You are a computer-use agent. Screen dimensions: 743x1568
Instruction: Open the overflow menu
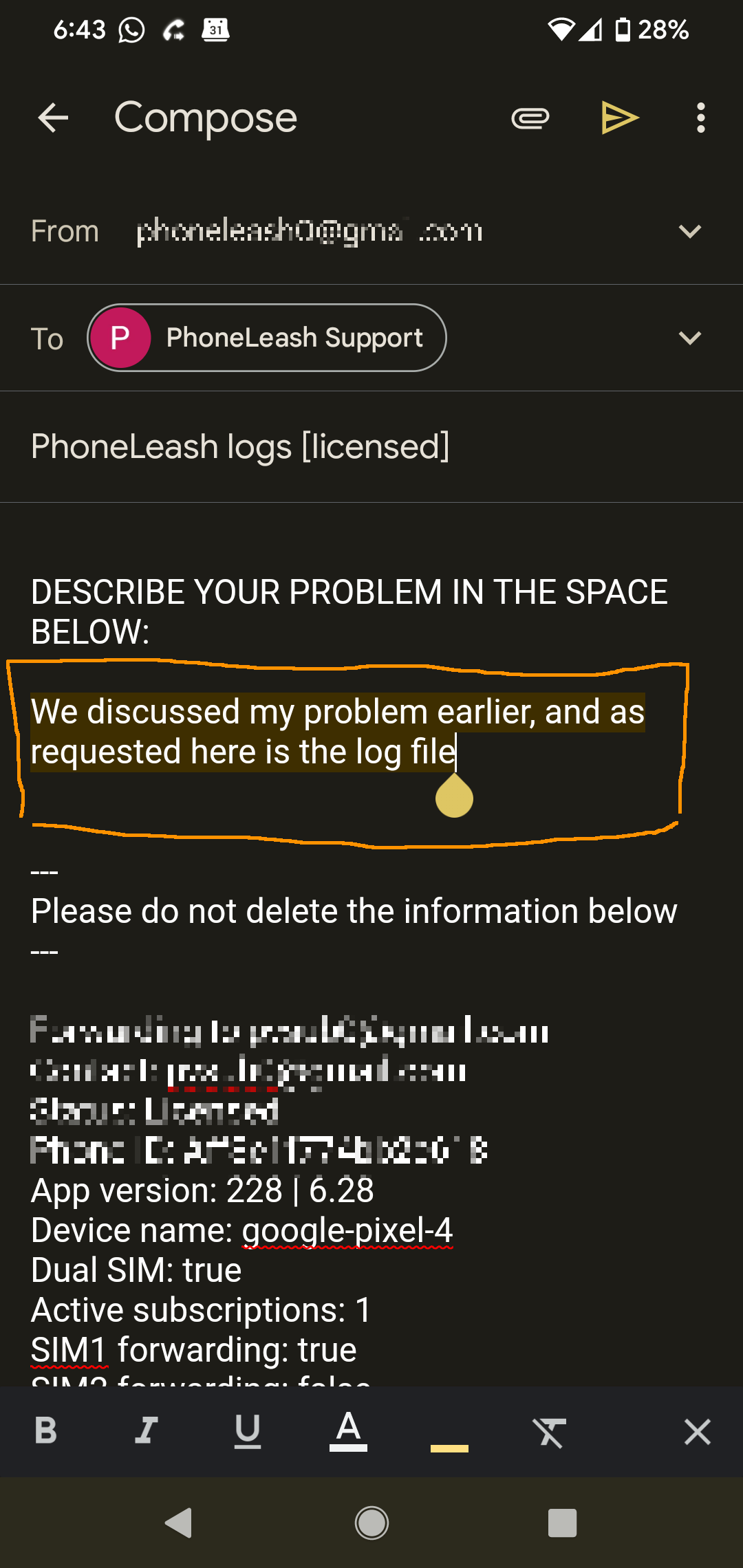pos(700,118)
